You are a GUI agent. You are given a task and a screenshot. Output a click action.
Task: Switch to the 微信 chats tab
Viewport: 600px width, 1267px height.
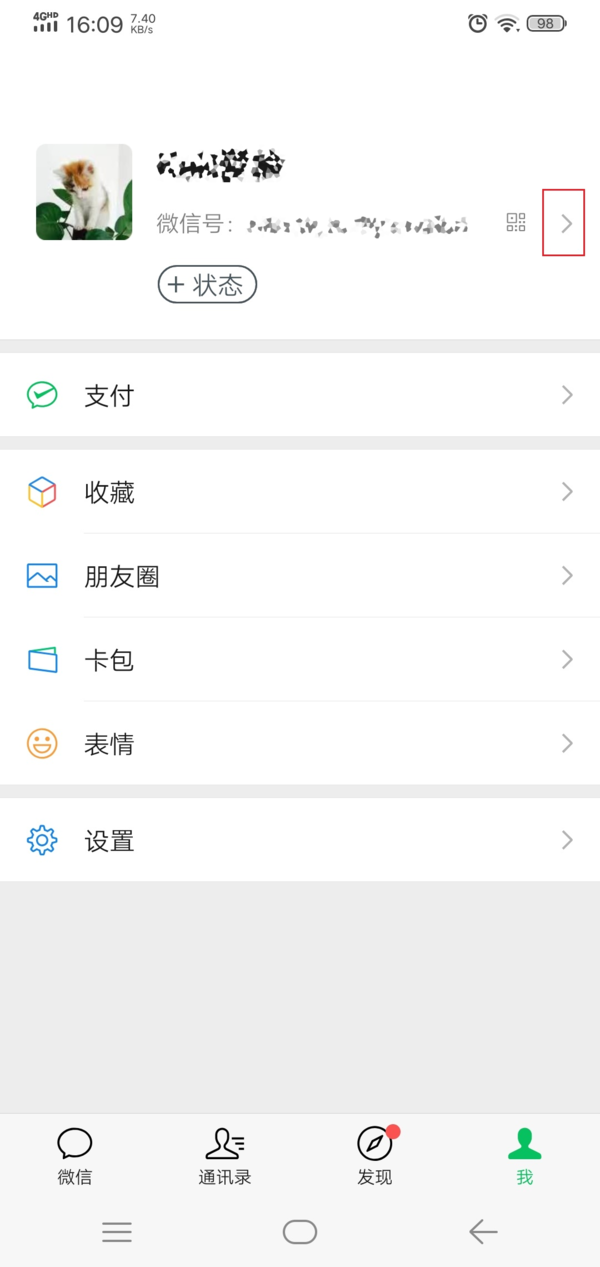[x=75, y=1156]
